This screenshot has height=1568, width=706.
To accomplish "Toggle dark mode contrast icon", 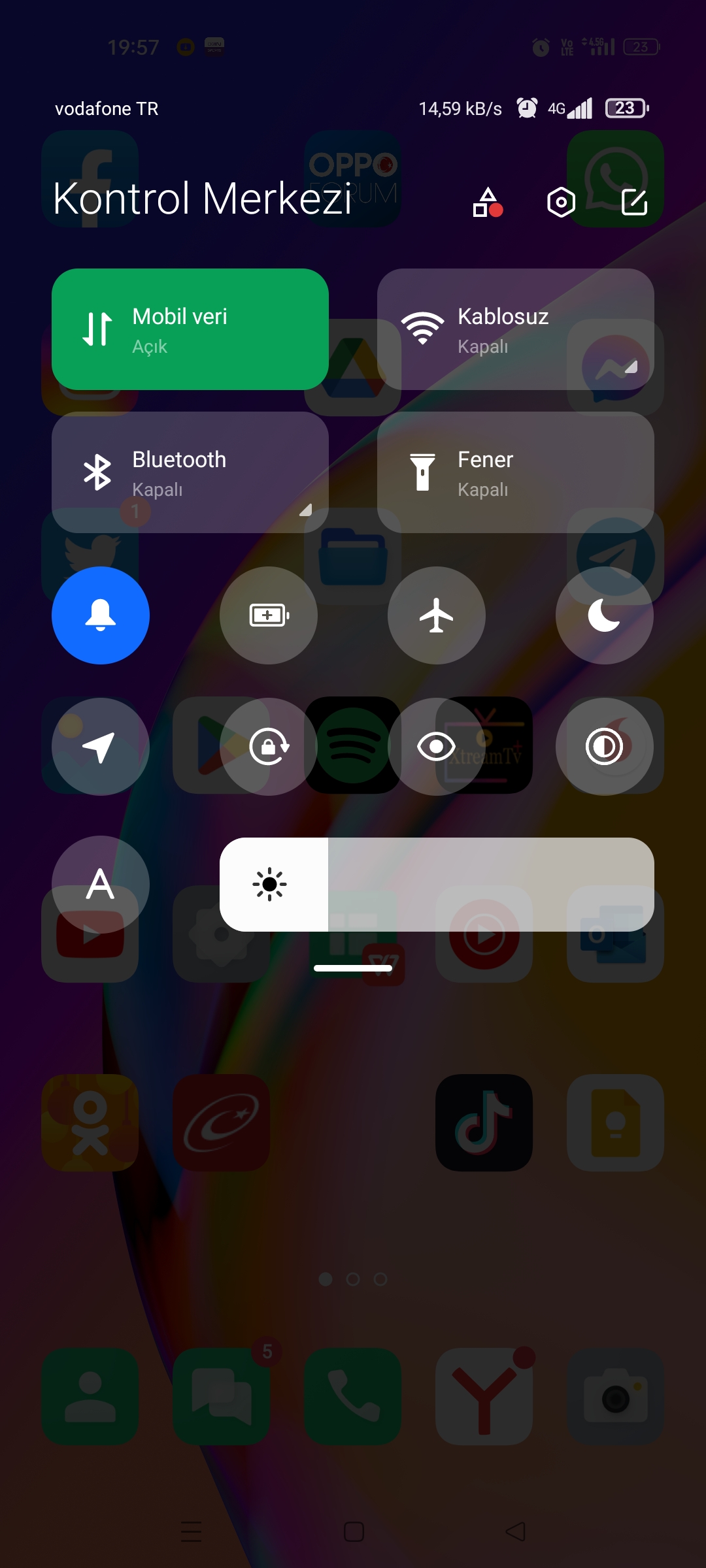I will [x=604, y=747].
